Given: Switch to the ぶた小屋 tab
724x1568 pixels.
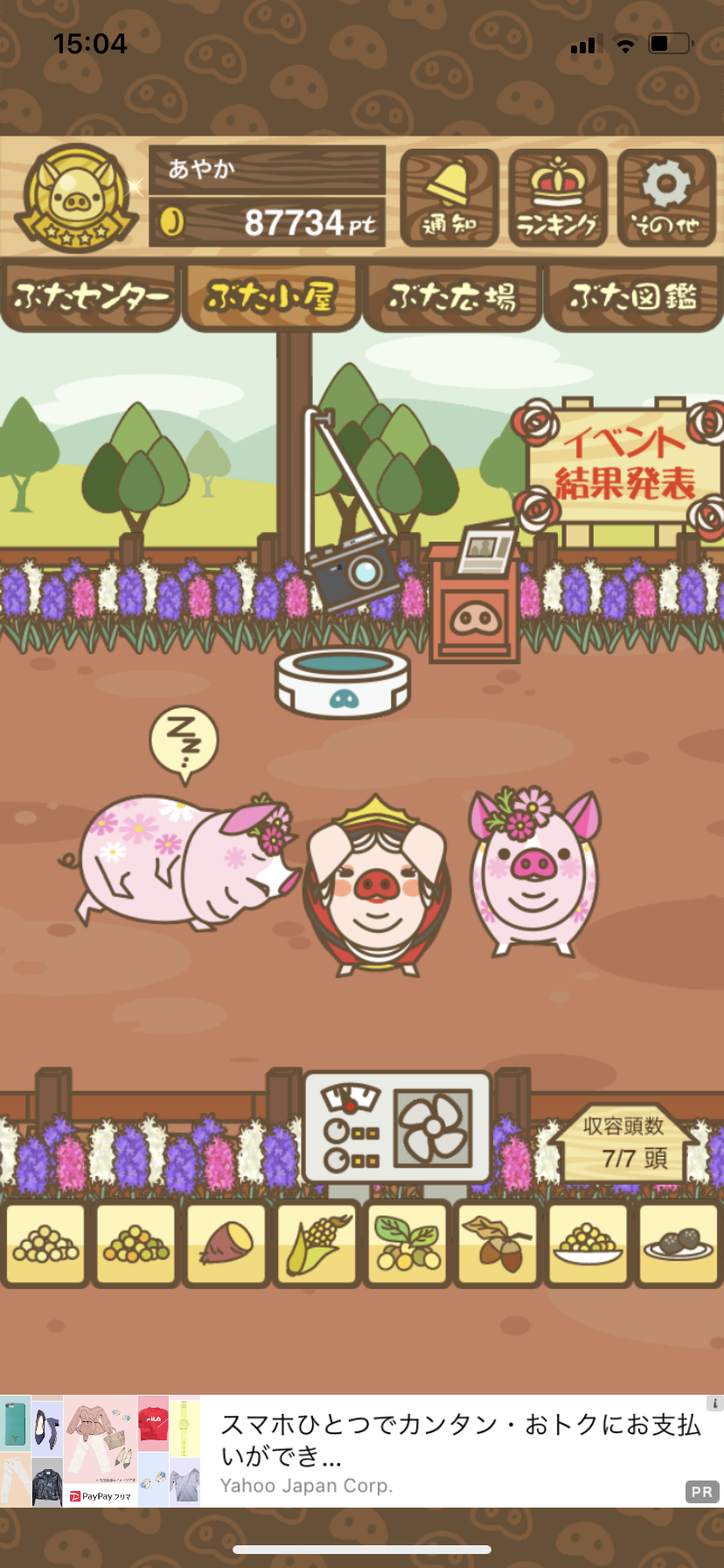Looking at the screenshot, I should click(x=271, y=297).
